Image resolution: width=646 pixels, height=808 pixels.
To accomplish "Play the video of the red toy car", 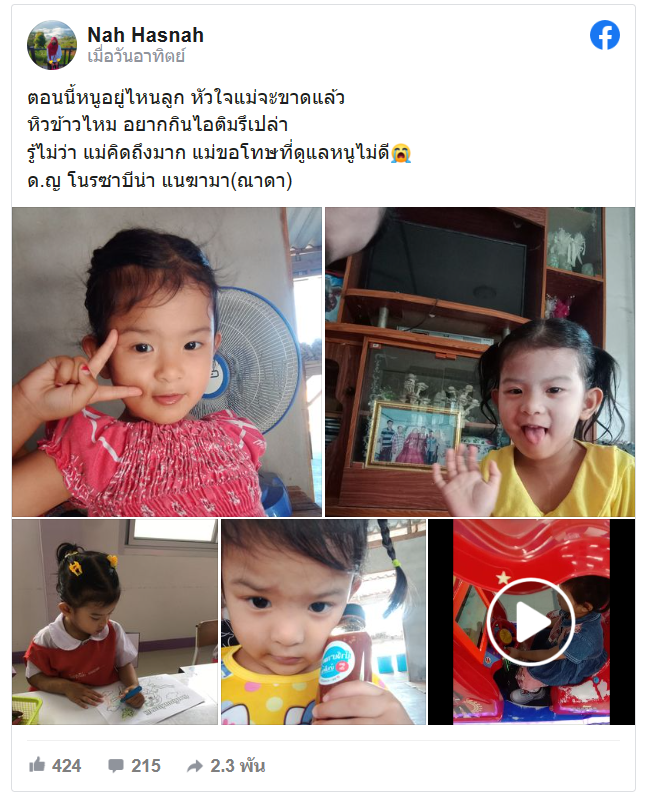I will [x=531, y=621].
